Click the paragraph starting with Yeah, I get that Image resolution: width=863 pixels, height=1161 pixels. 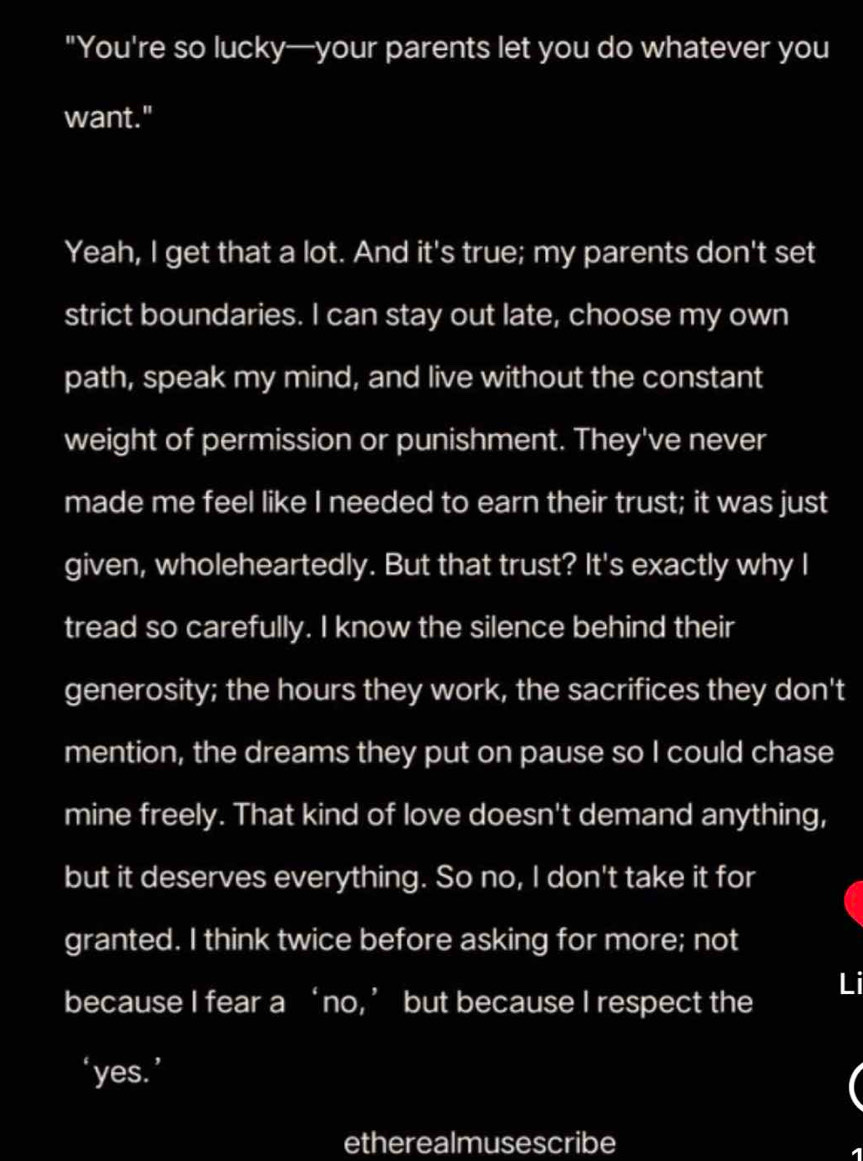pyautogui.click(x=440, y=253)
